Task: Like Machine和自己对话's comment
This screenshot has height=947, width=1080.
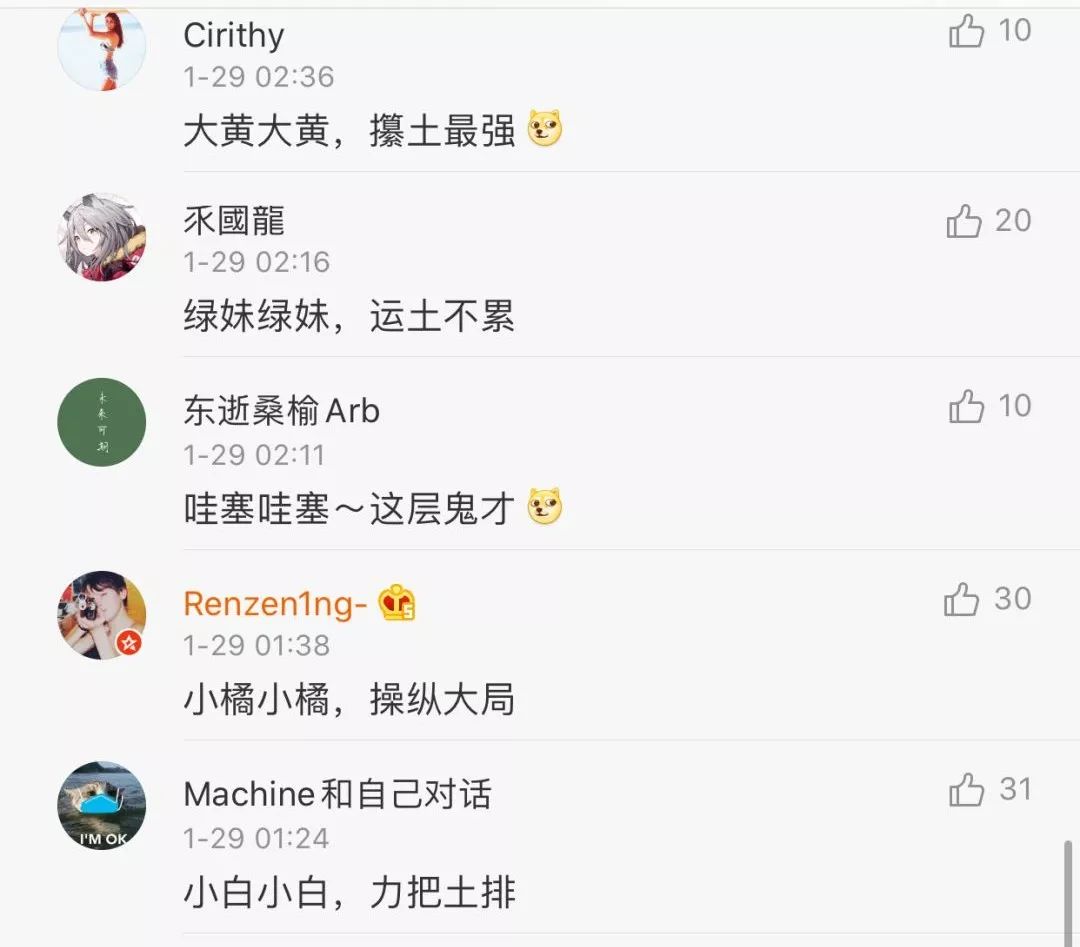Action: (x=967, y=791)
